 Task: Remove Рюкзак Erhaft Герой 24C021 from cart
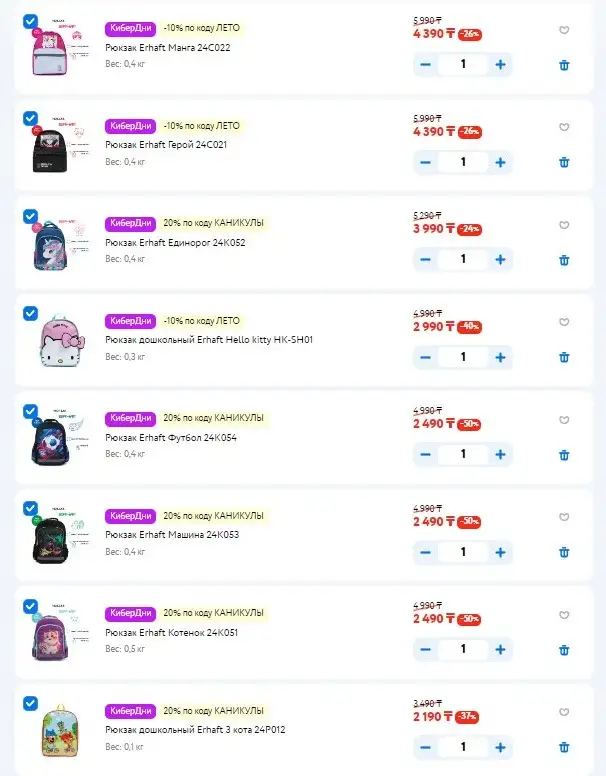(x=564, y=162)
